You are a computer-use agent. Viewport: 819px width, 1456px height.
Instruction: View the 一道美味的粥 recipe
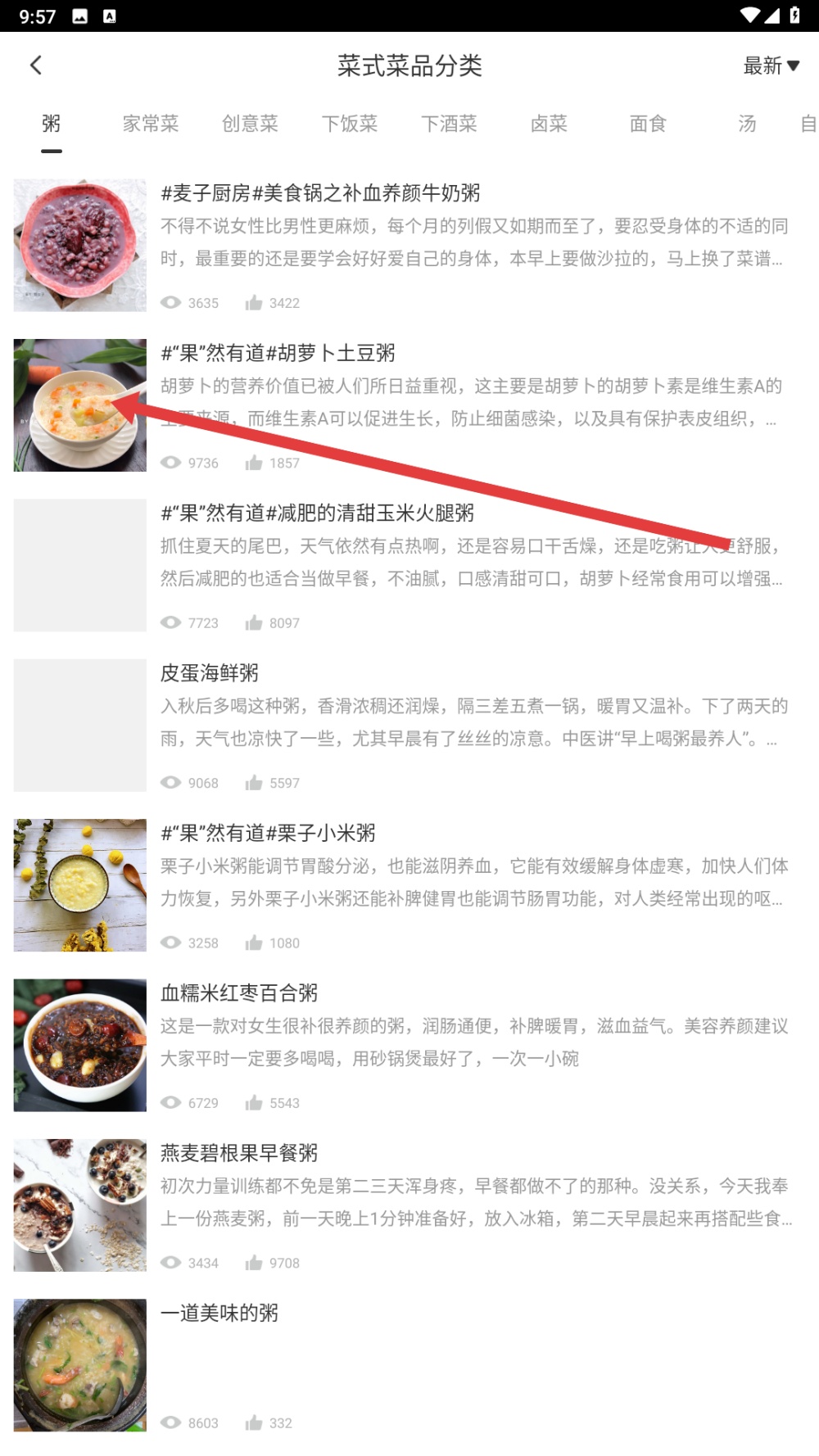click(x=219, y=1314)
